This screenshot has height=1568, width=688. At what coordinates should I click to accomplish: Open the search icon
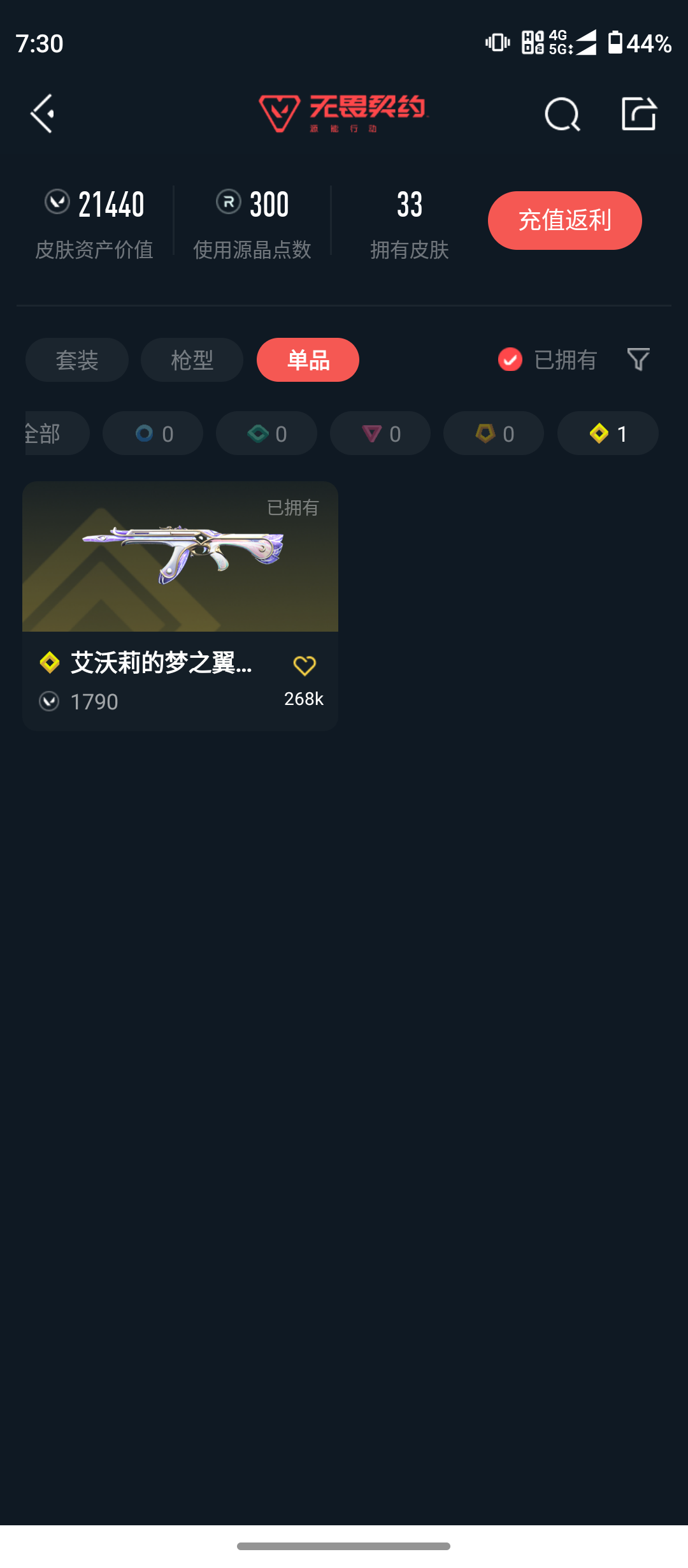click(x=563, y=115)
